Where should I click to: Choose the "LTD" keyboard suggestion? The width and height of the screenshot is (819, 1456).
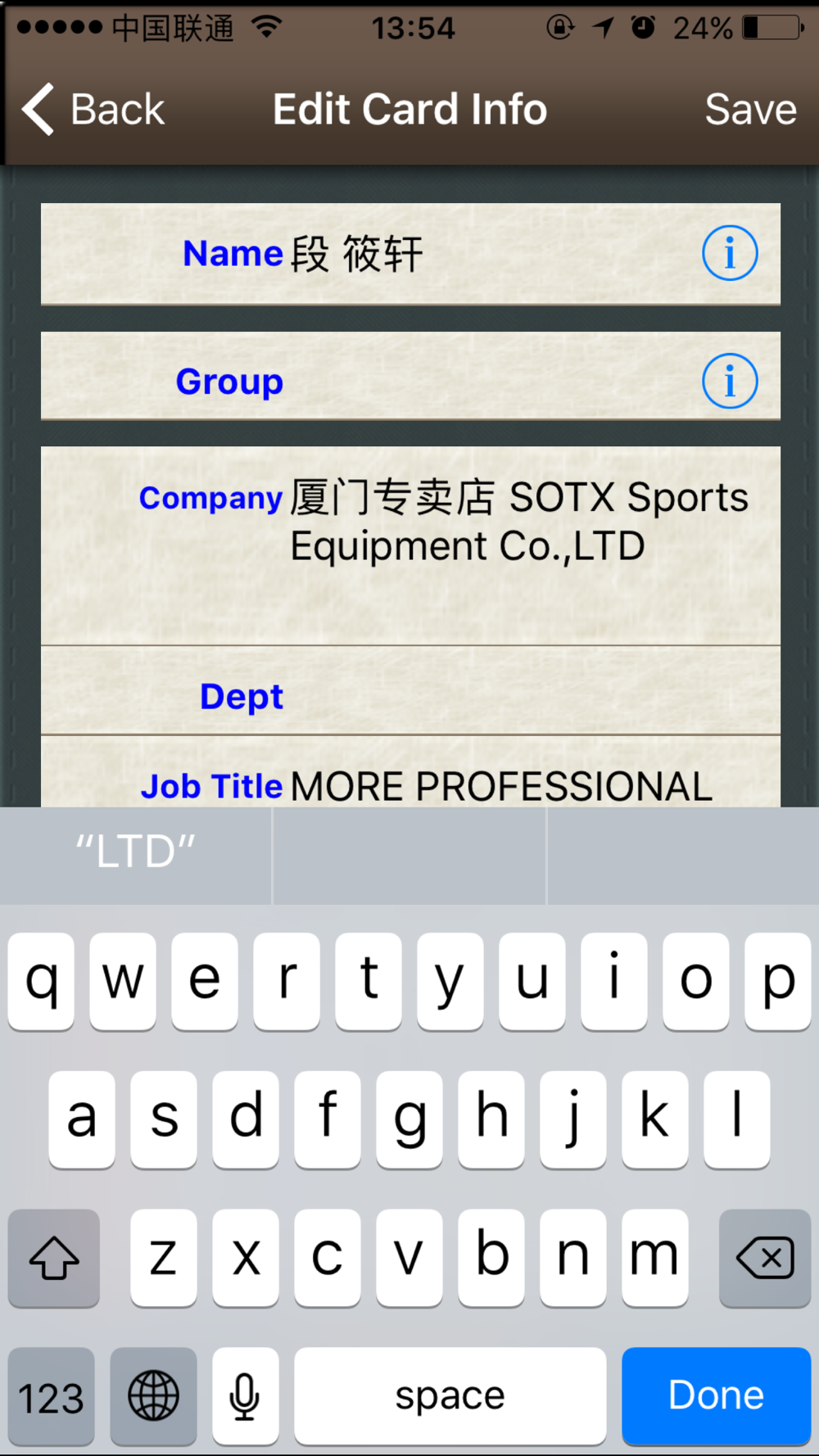(x=135, y=852)
